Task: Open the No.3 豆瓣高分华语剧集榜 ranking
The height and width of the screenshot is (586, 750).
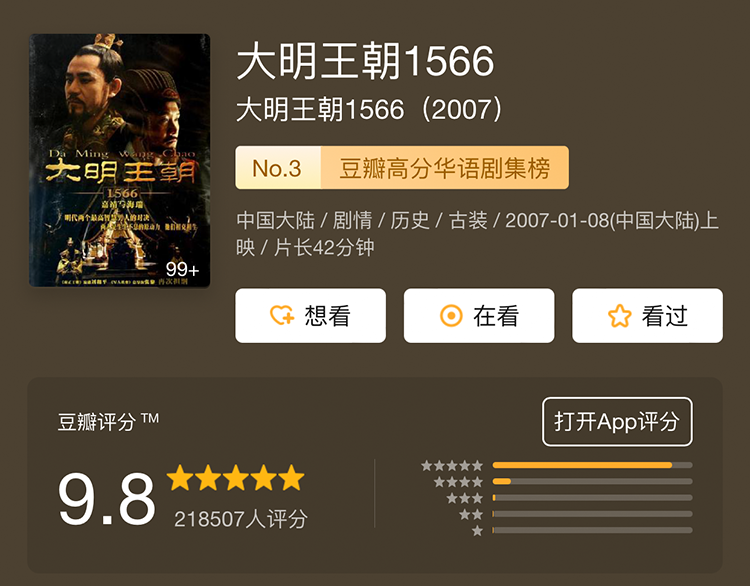Action: (402, 168)
